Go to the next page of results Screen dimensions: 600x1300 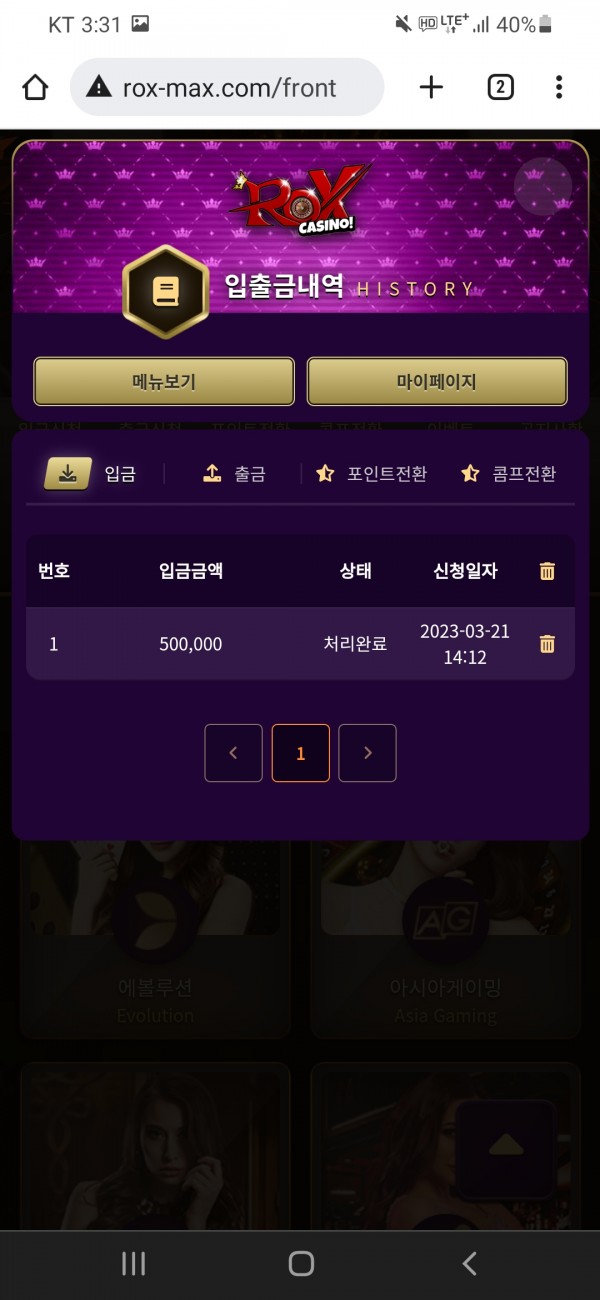pos(367,753)
